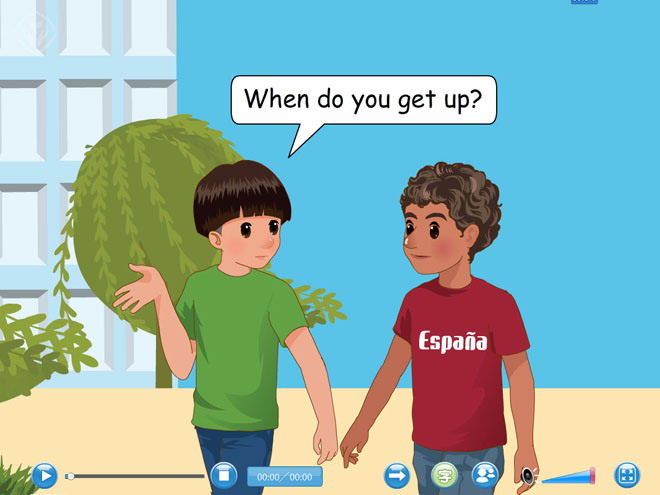Open the role-play characters button

(x=485, y=475)
